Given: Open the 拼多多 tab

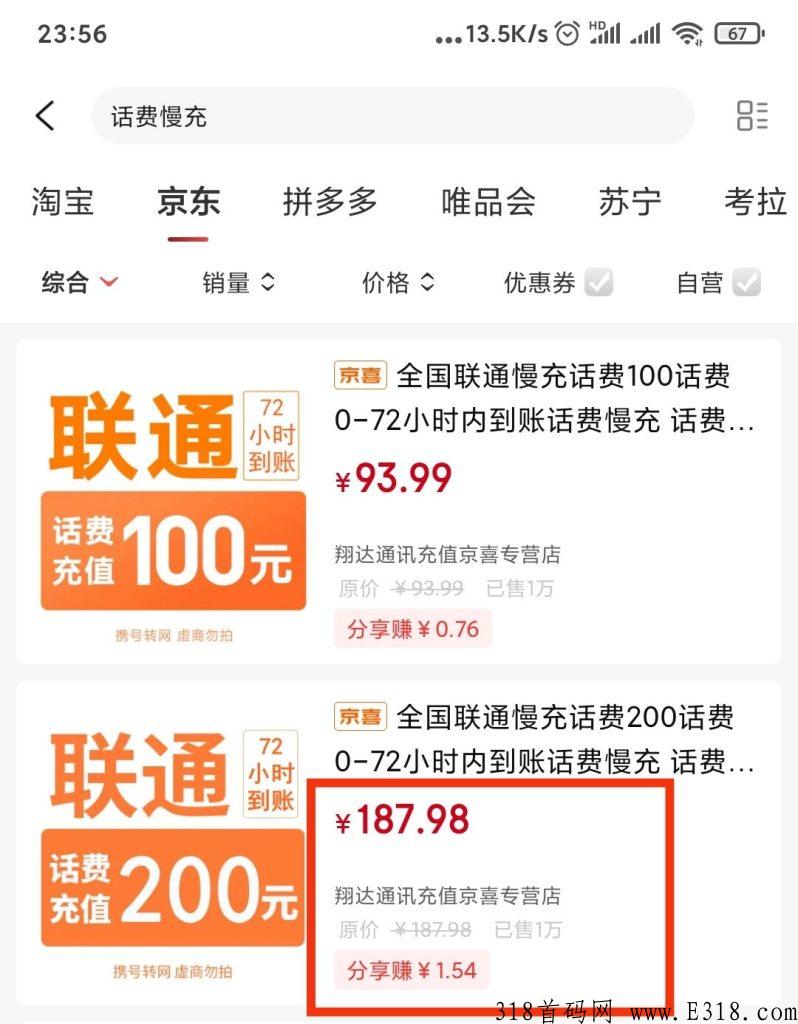Looking at the screenshot, I should pyautogui.click(x=331, y=202).
